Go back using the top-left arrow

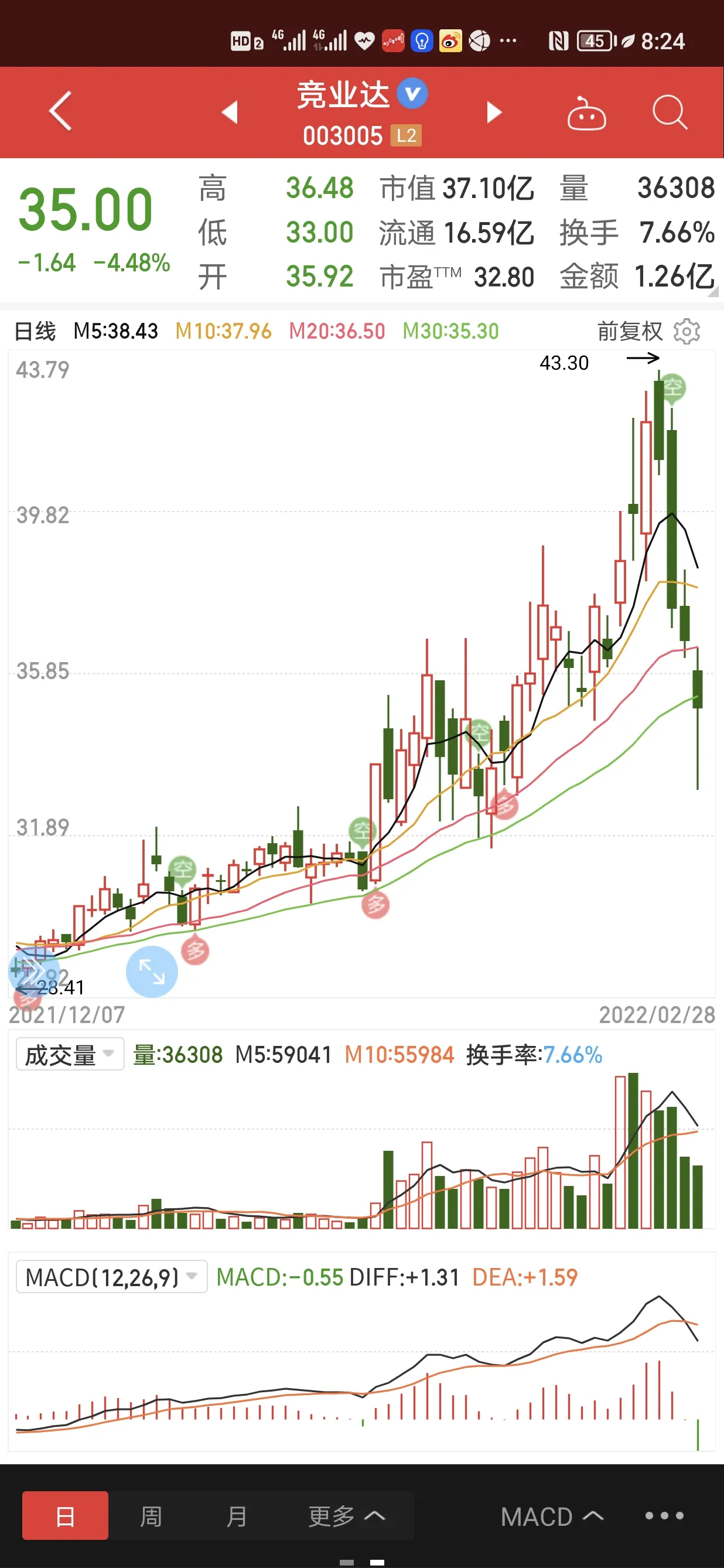tap(60, 111)
